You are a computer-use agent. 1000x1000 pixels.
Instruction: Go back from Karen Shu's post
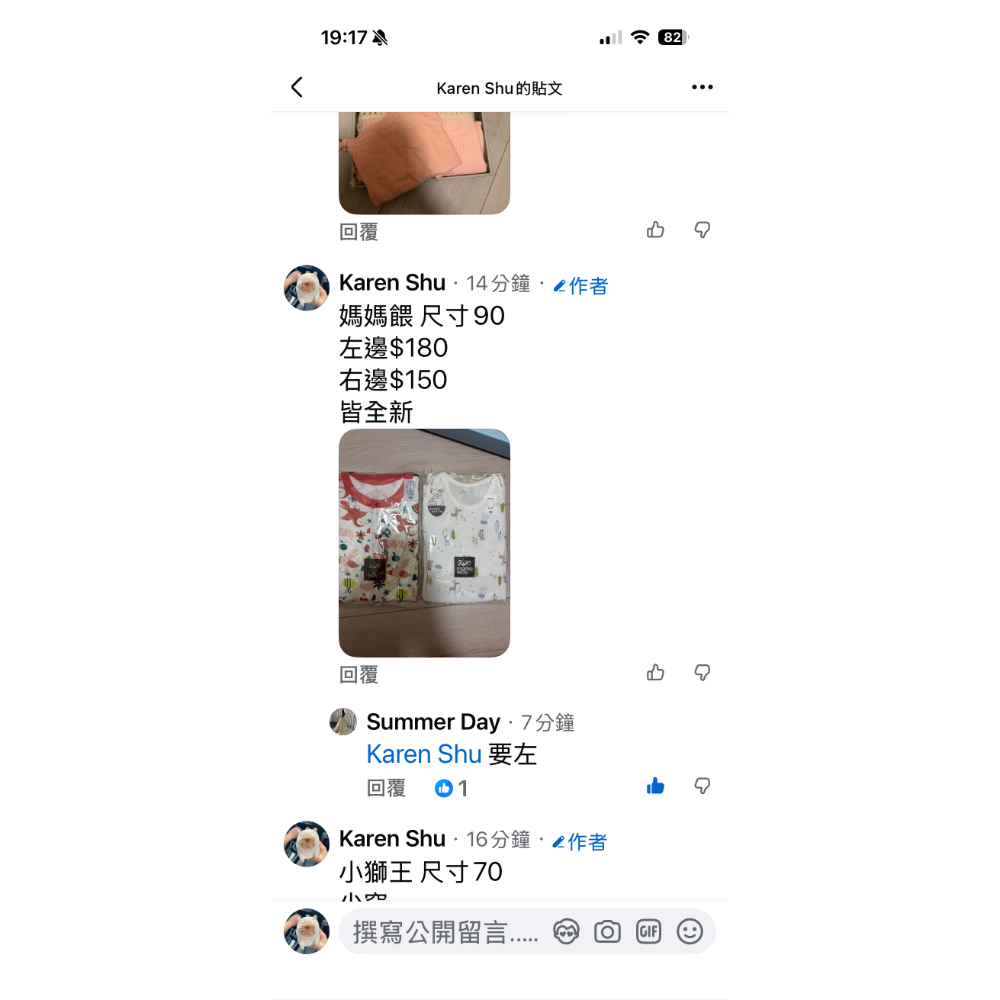tap(297, 87)
